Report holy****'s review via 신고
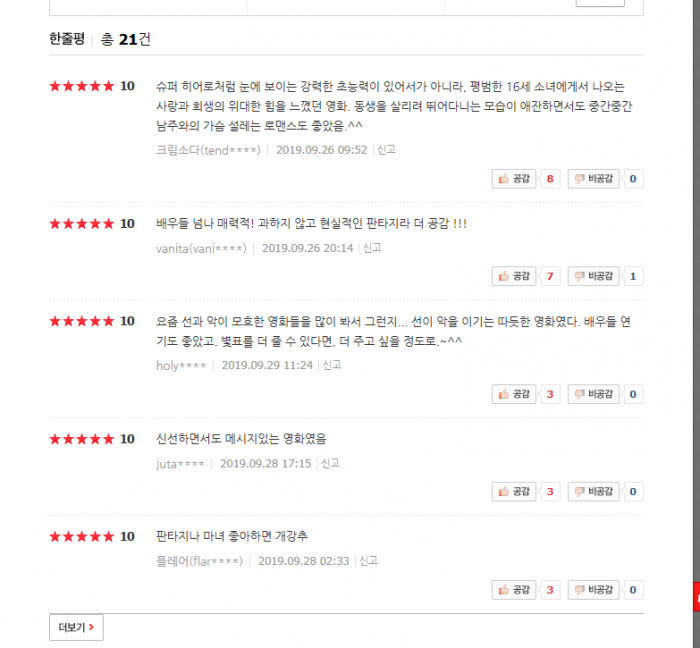The height and width of the screenshot is (648, 700). pos(331,365)
